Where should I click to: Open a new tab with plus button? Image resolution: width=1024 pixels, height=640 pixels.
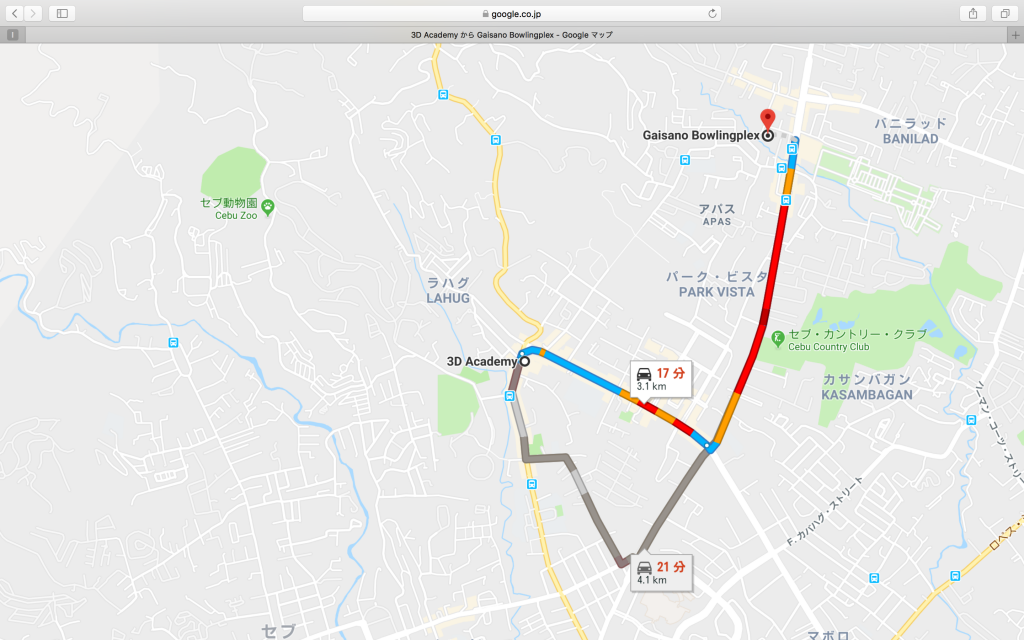[1015, 34]
